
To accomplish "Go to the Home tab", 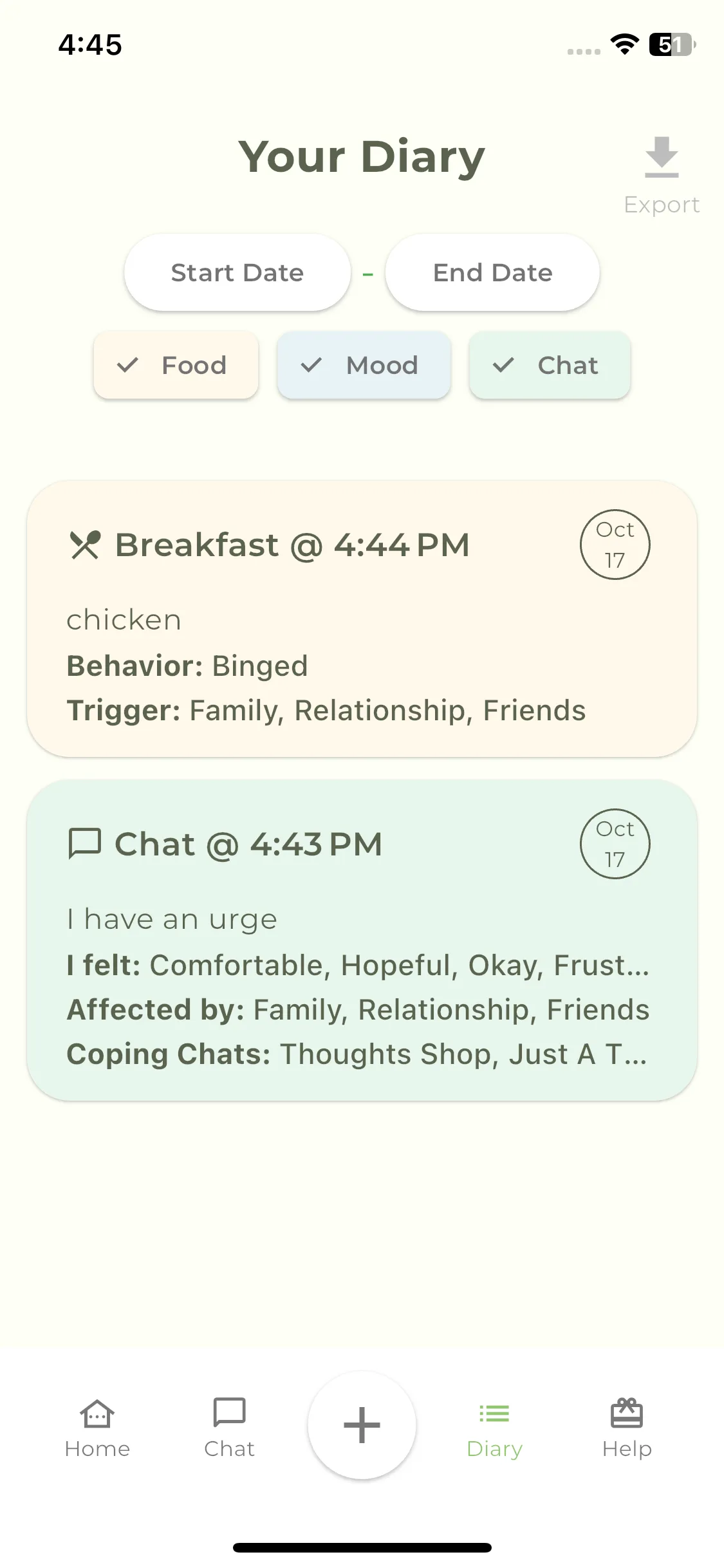I will tap(97, 1428).
